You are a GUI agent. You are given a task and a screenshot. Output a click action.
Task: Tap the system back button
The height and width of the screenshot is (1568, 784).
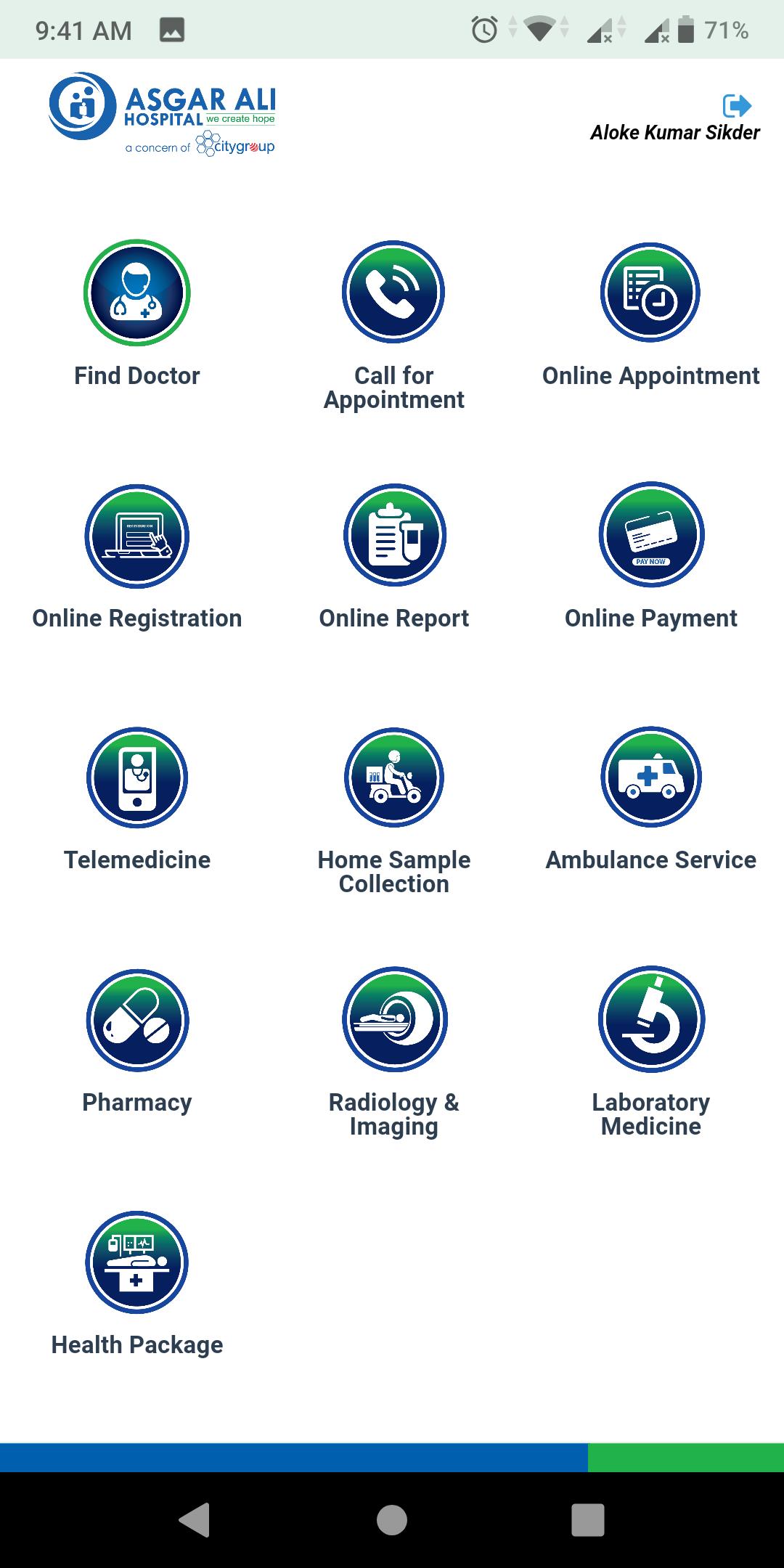coord(195,1519)
